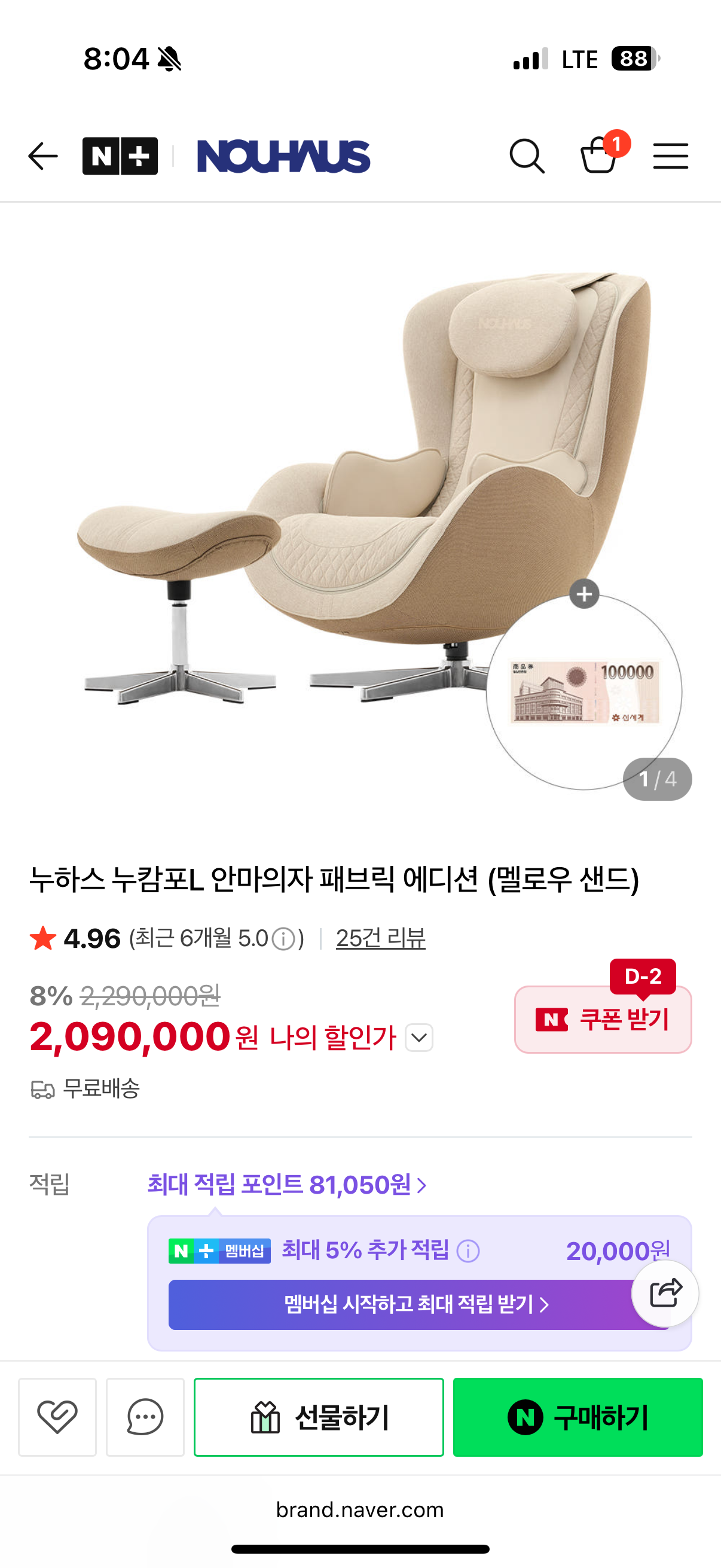The height and width of the screenshot is (1568, 721).
Task: Buy now with 구매하기
Action: pos(578,1417)
